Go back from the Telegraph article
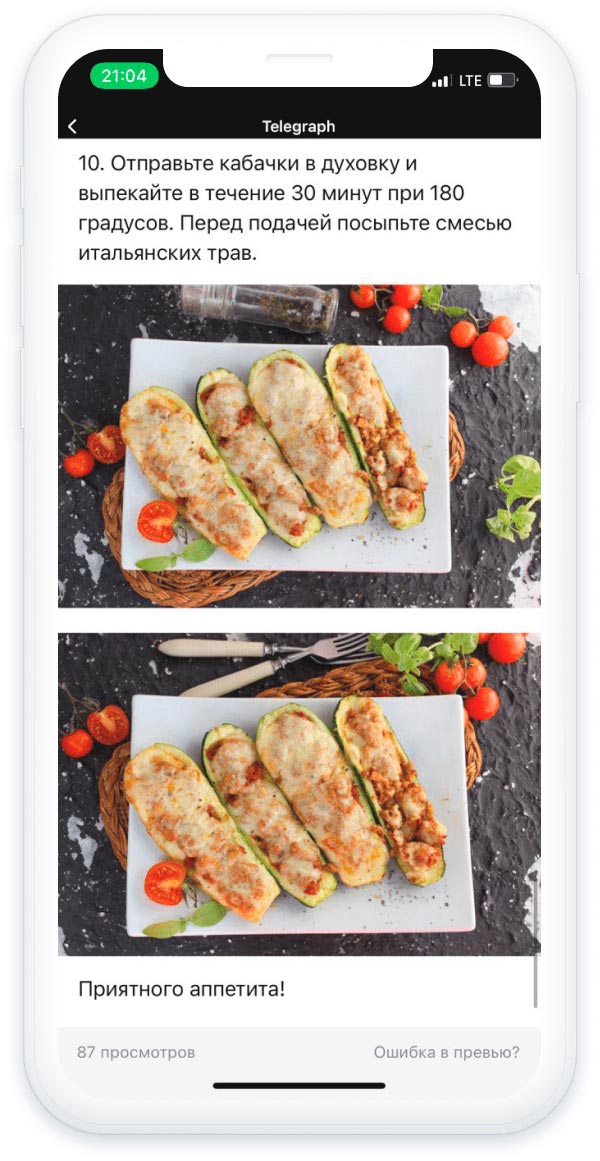 (x=72, y=127)
